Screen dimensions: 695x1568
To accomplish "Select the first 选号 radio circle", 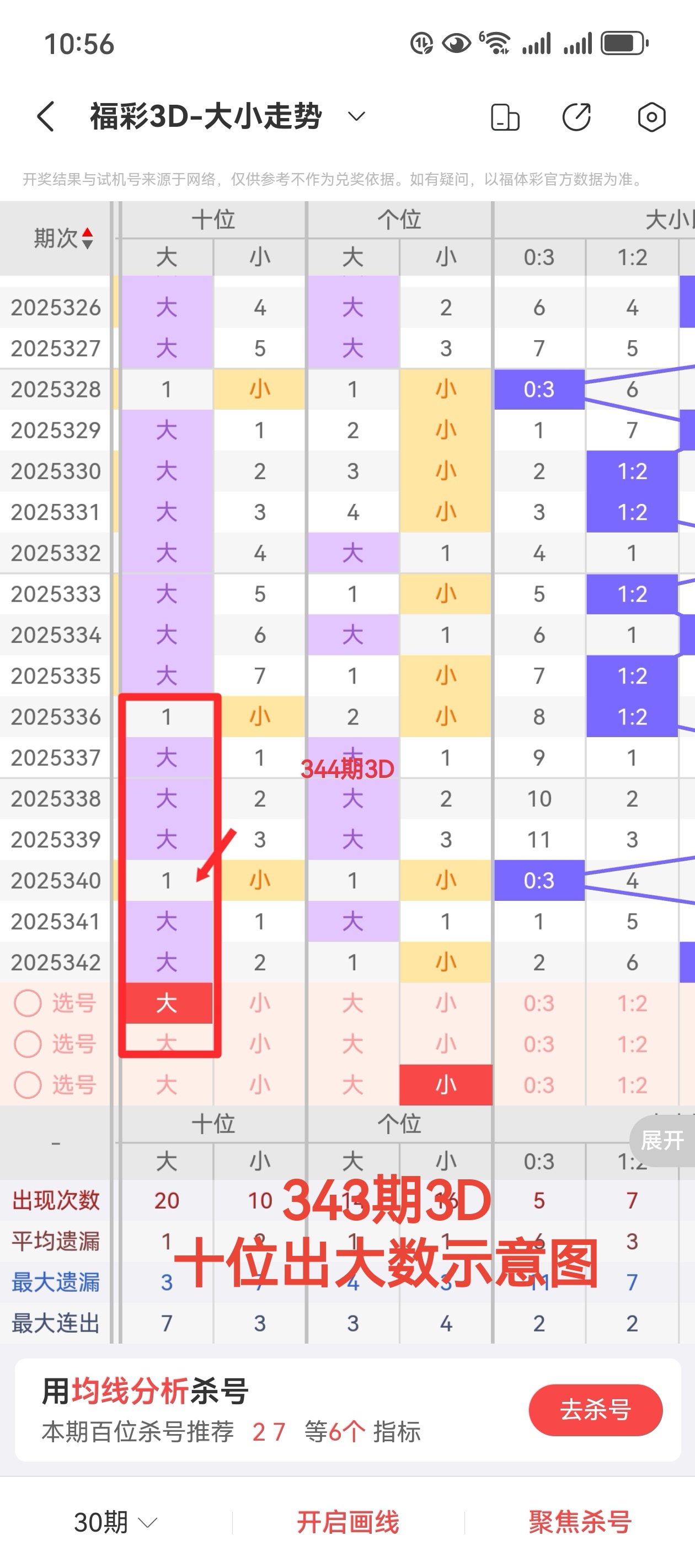I will click(29, 1003).
